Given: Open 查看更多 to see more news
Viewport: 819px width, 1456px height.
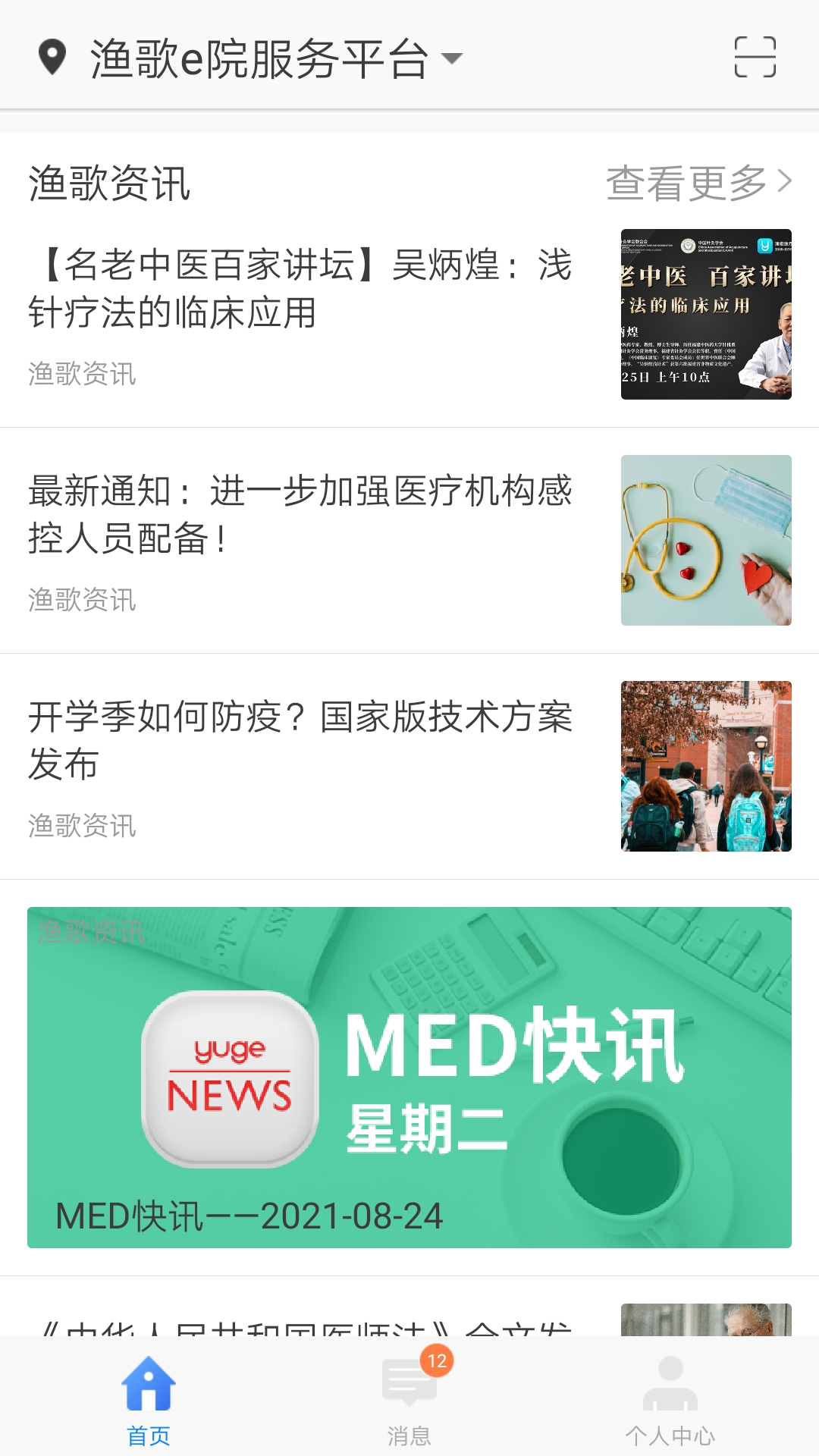Looking at the screenshot, I should [681, 182].
